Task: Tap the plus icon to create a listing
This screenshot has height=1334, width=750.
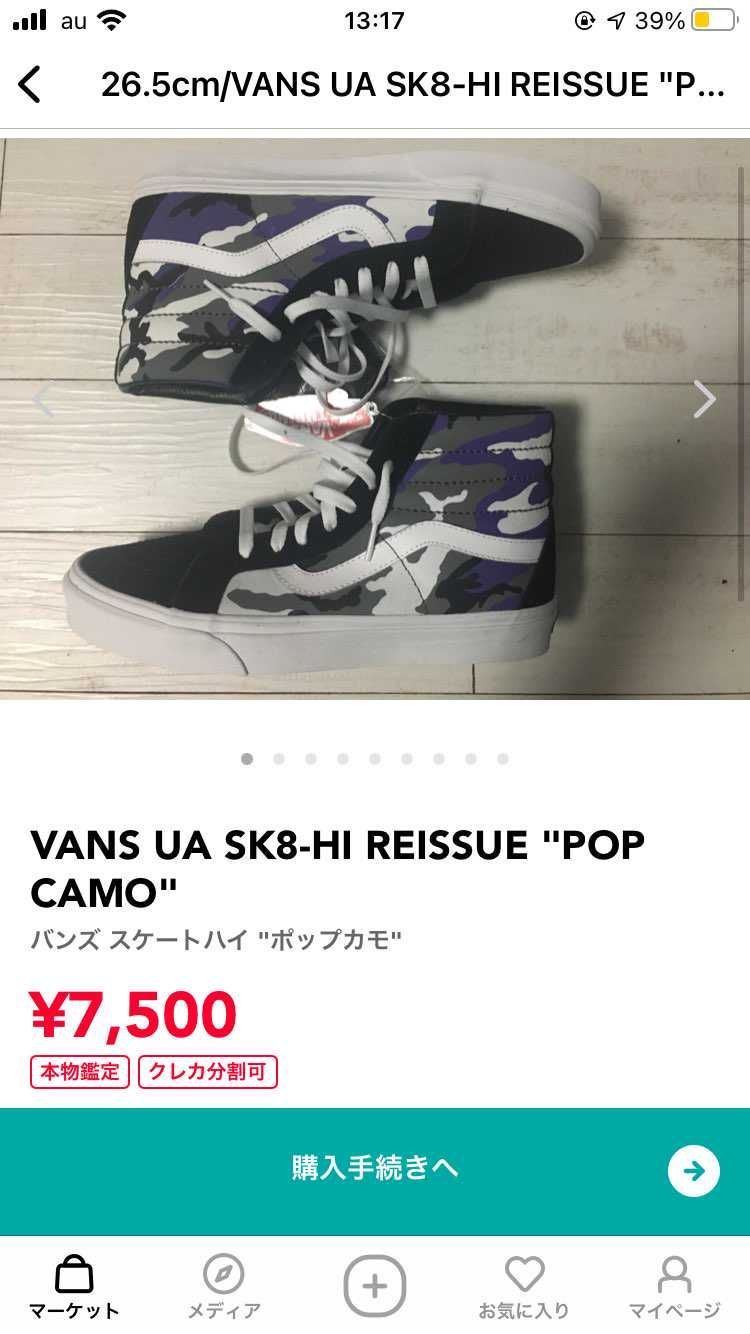Action: pyautogui.click(x=375, y=1288)
